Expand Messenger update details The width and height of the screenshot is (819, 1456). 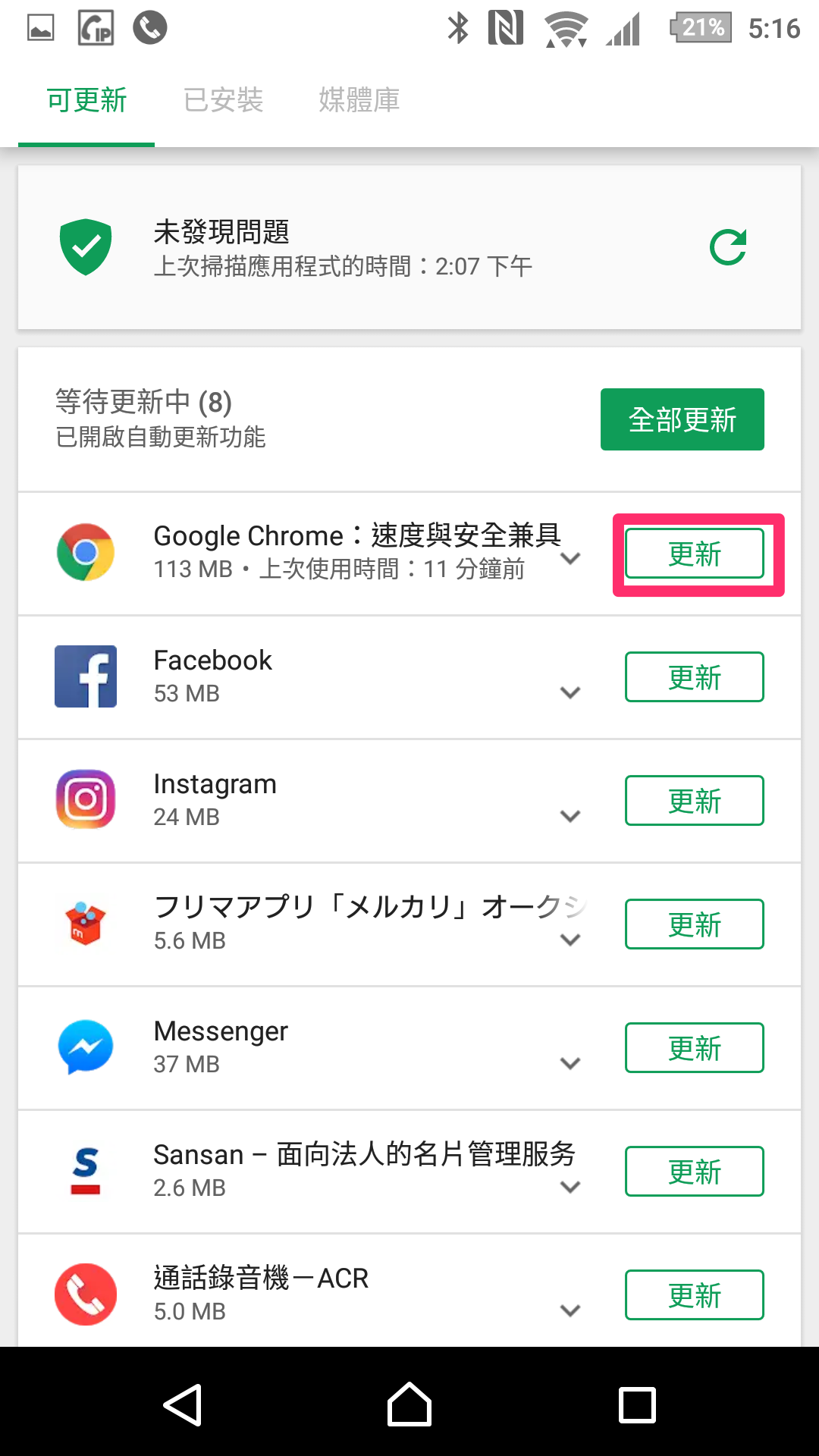[570, 1063]
